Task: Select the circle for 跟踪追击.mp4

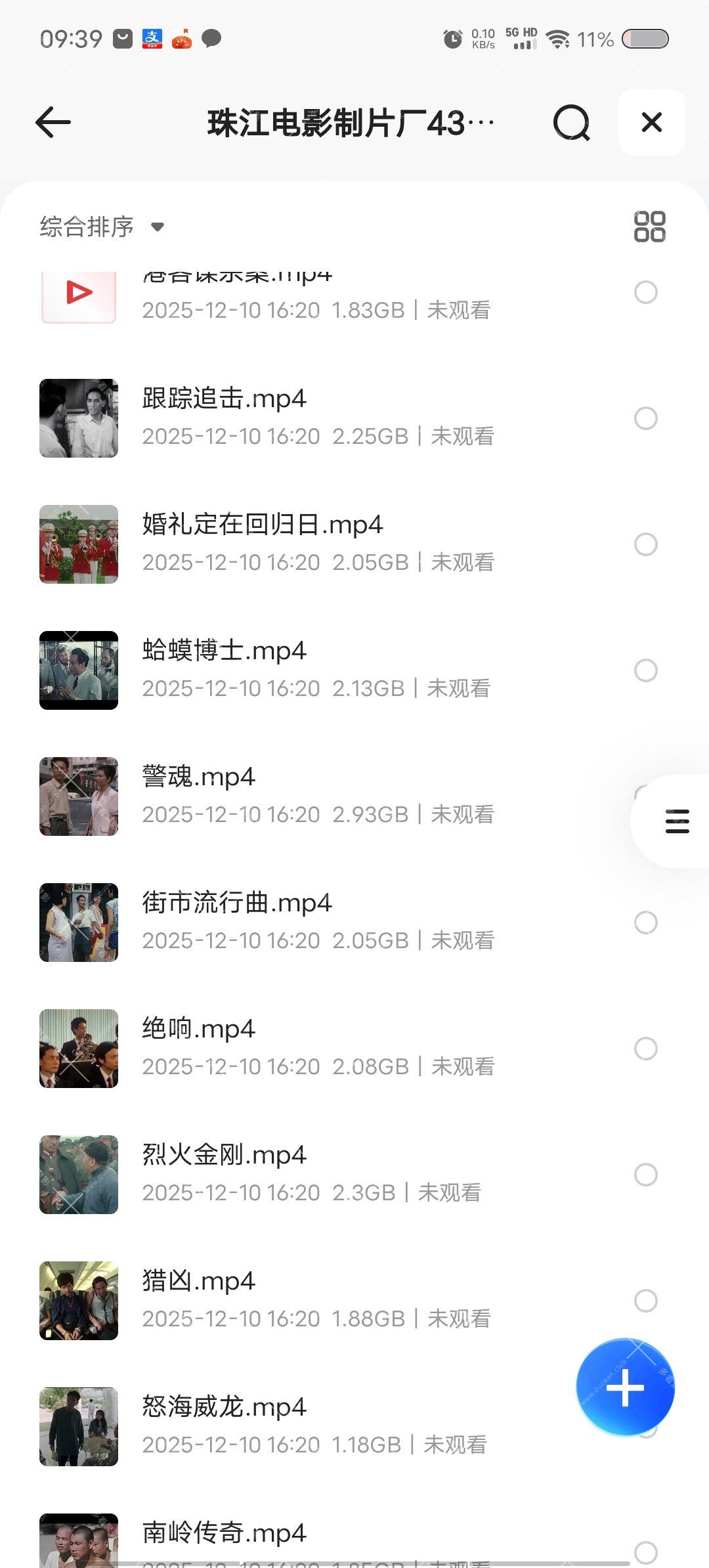Action: tap(646, 418)
